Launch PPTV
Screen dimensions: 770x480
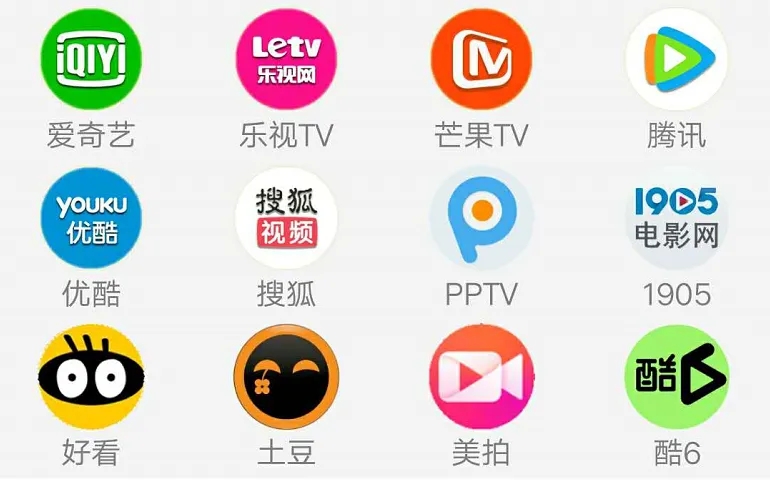click(x=481, y=218)
